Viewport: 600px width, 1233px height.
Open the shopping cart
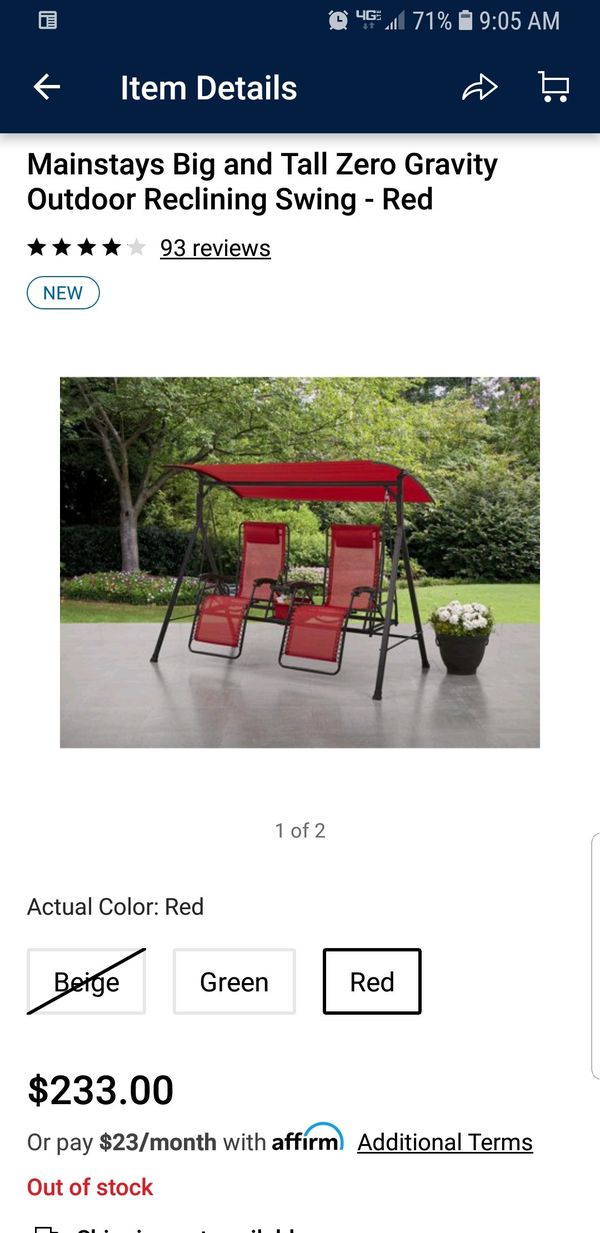click(x=553, y=88)
